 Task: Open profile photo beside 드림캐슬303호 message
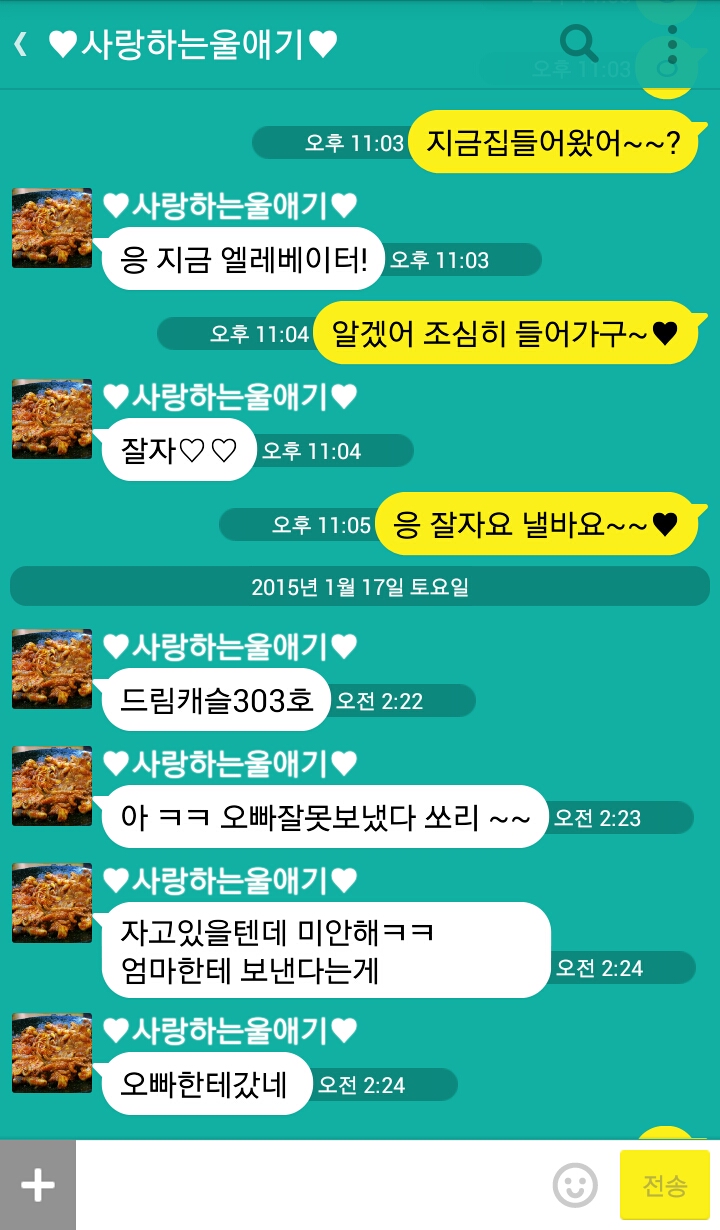[x=52, y=669]
